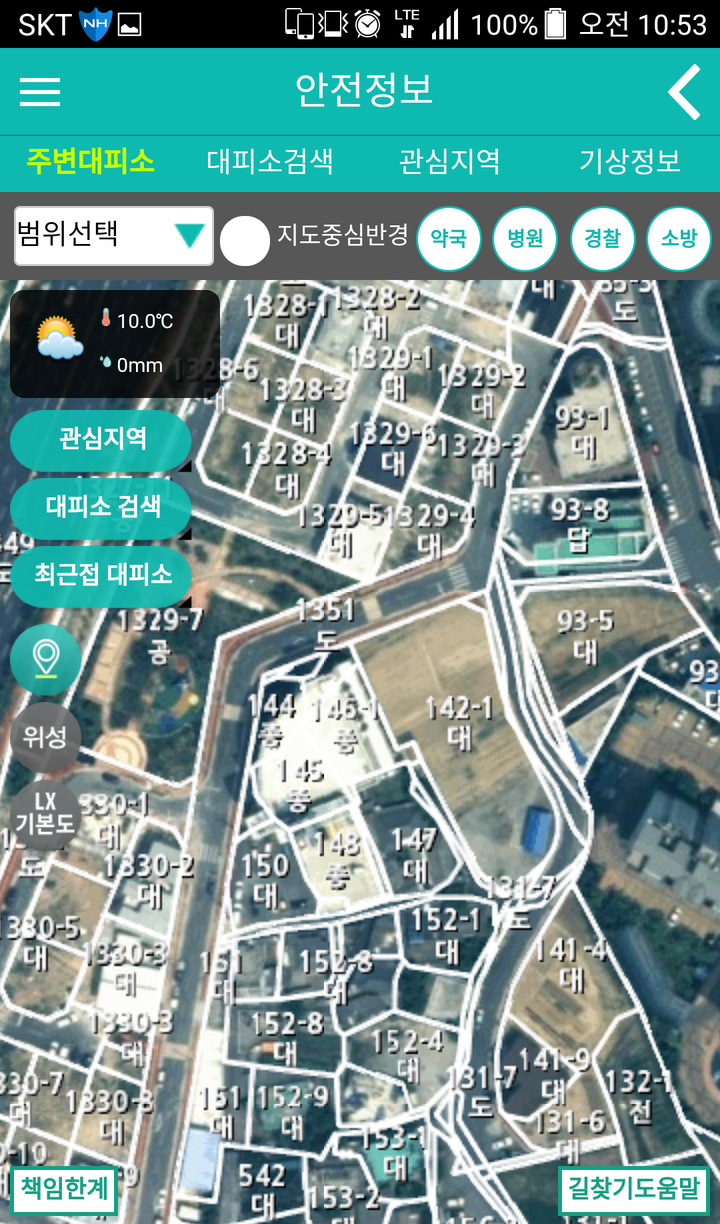The image size is (720, 1224).
Task: Open the 기상정보 tab
Action: (x=629, y=161)
